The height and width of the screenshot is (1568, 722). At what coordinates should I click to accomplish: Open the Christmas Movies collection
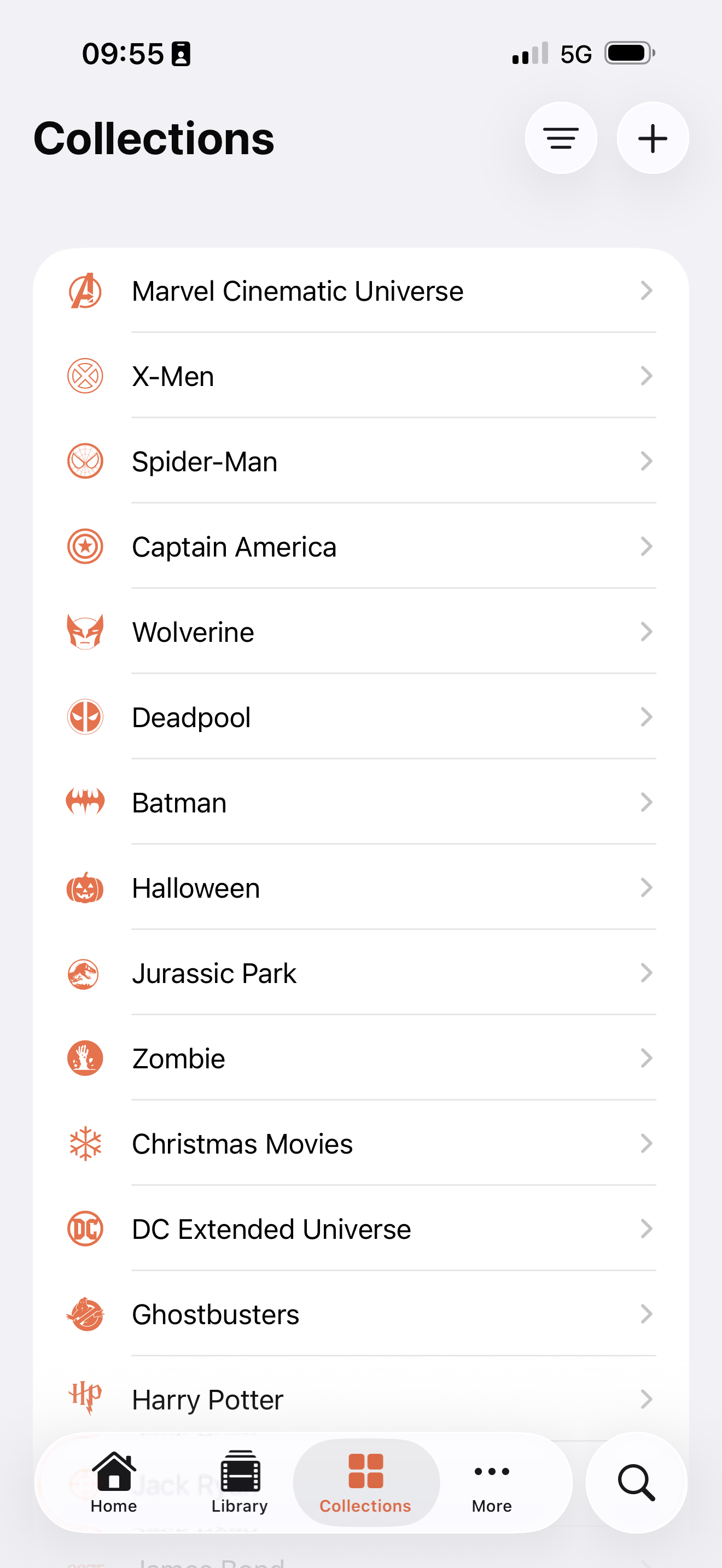click(x=361, y=1143)
